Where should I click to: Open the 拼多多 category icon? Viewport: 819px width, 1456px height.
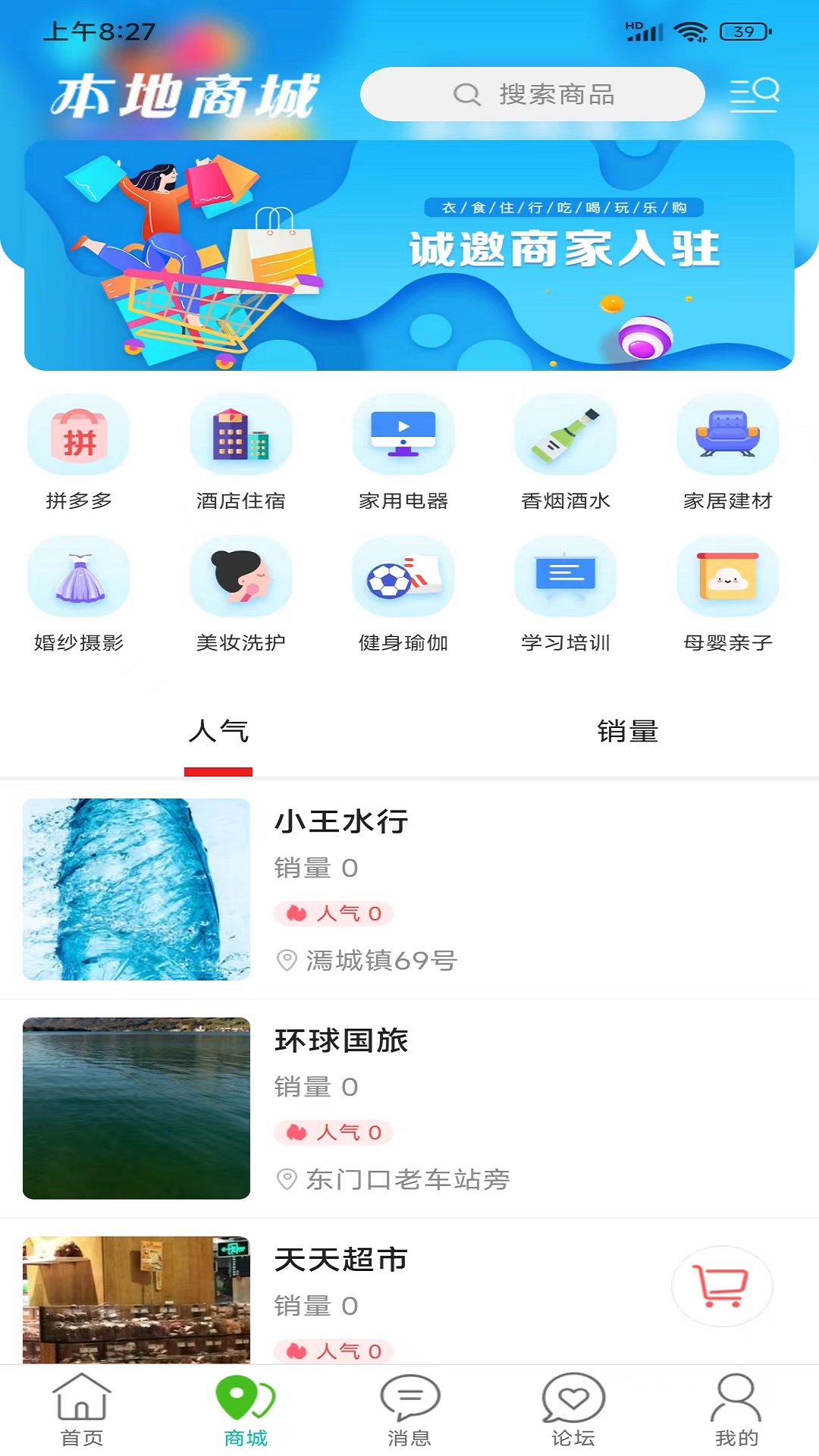pos(78,435)
